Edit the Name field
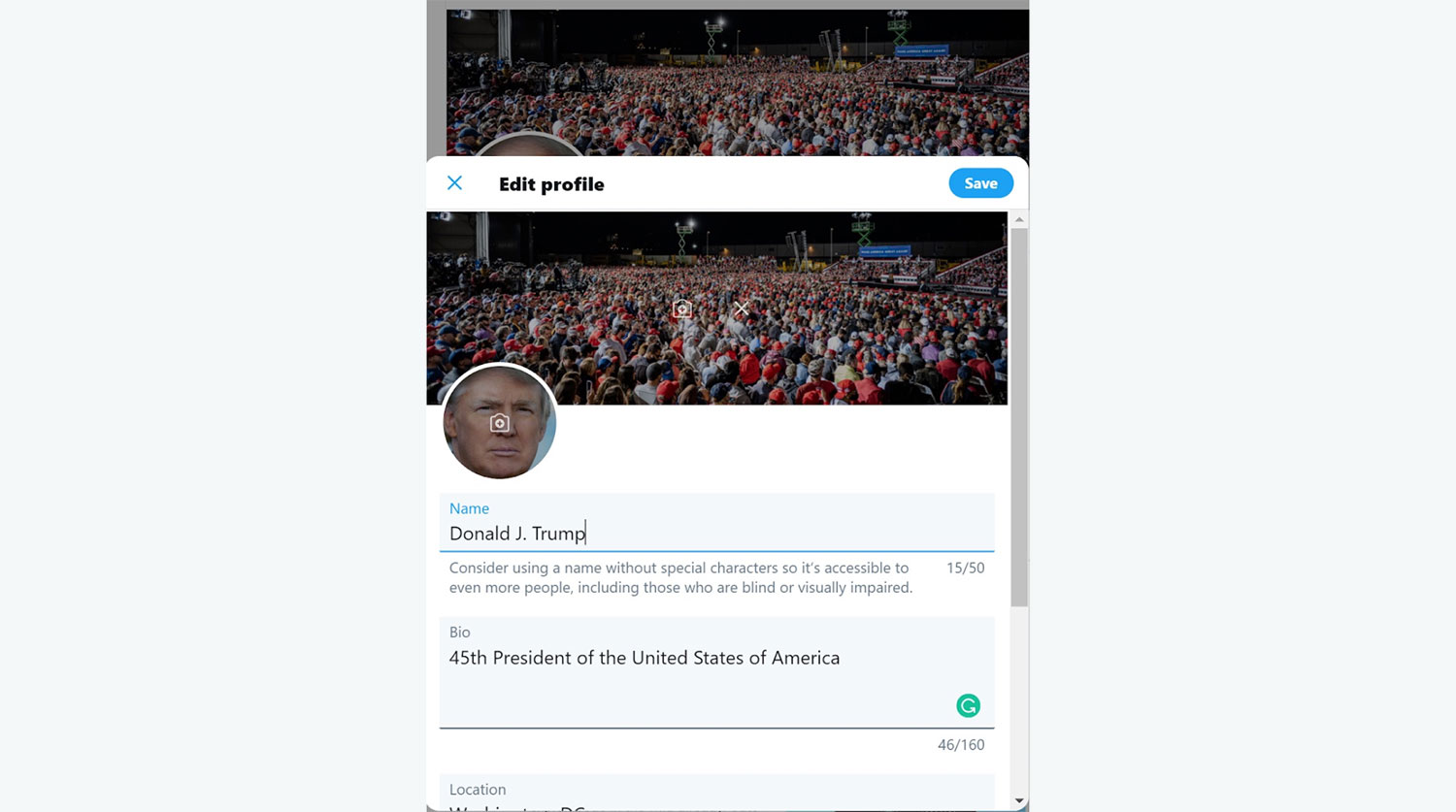 click(716, 533)
